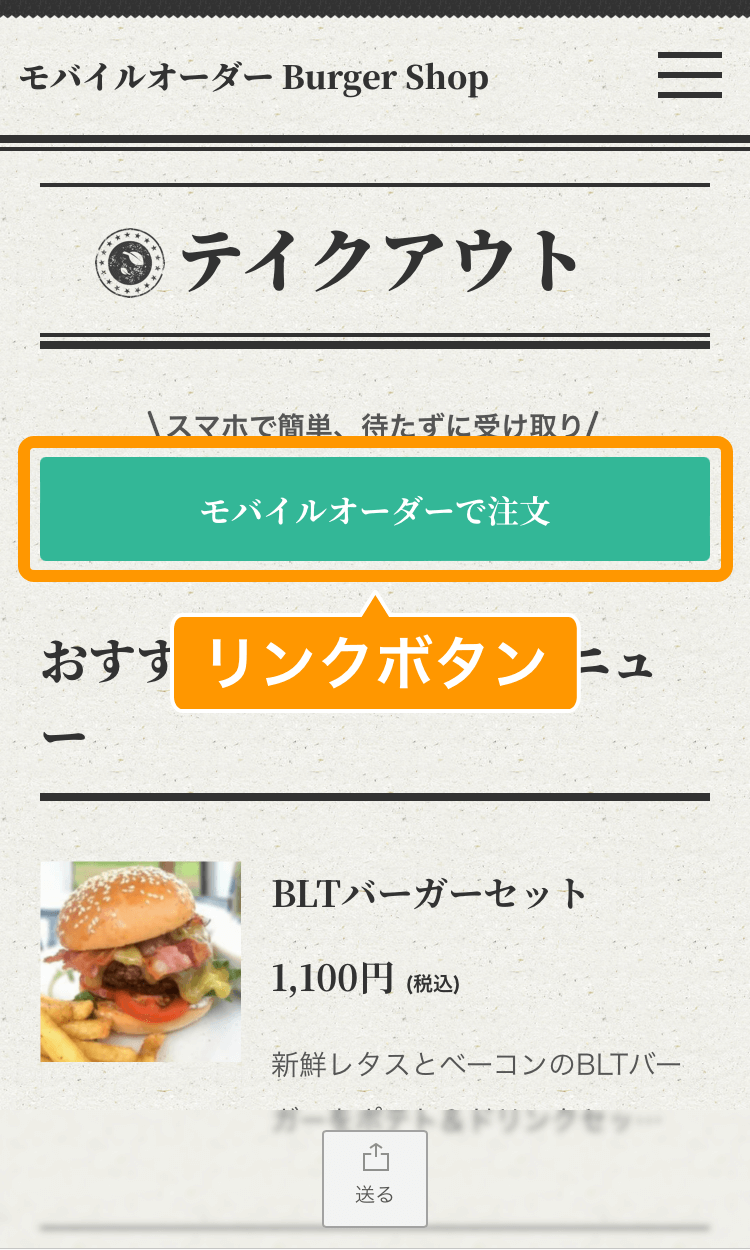
Task: Tap the 送る share button
Action: 375,1178
